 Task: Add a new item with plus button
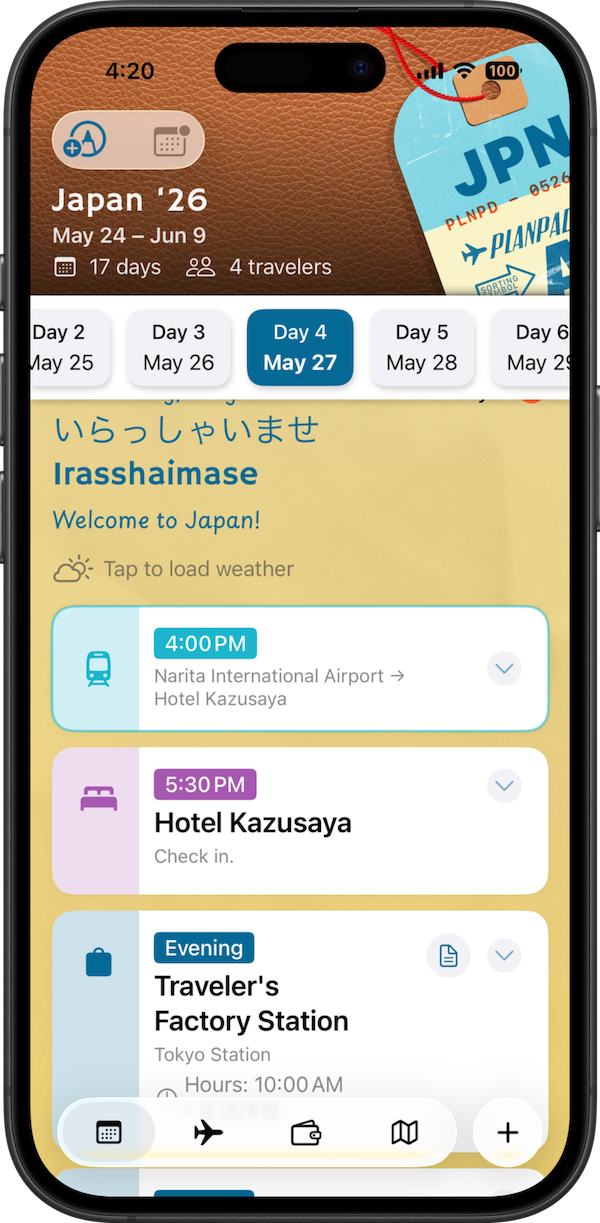point(508,1132)
